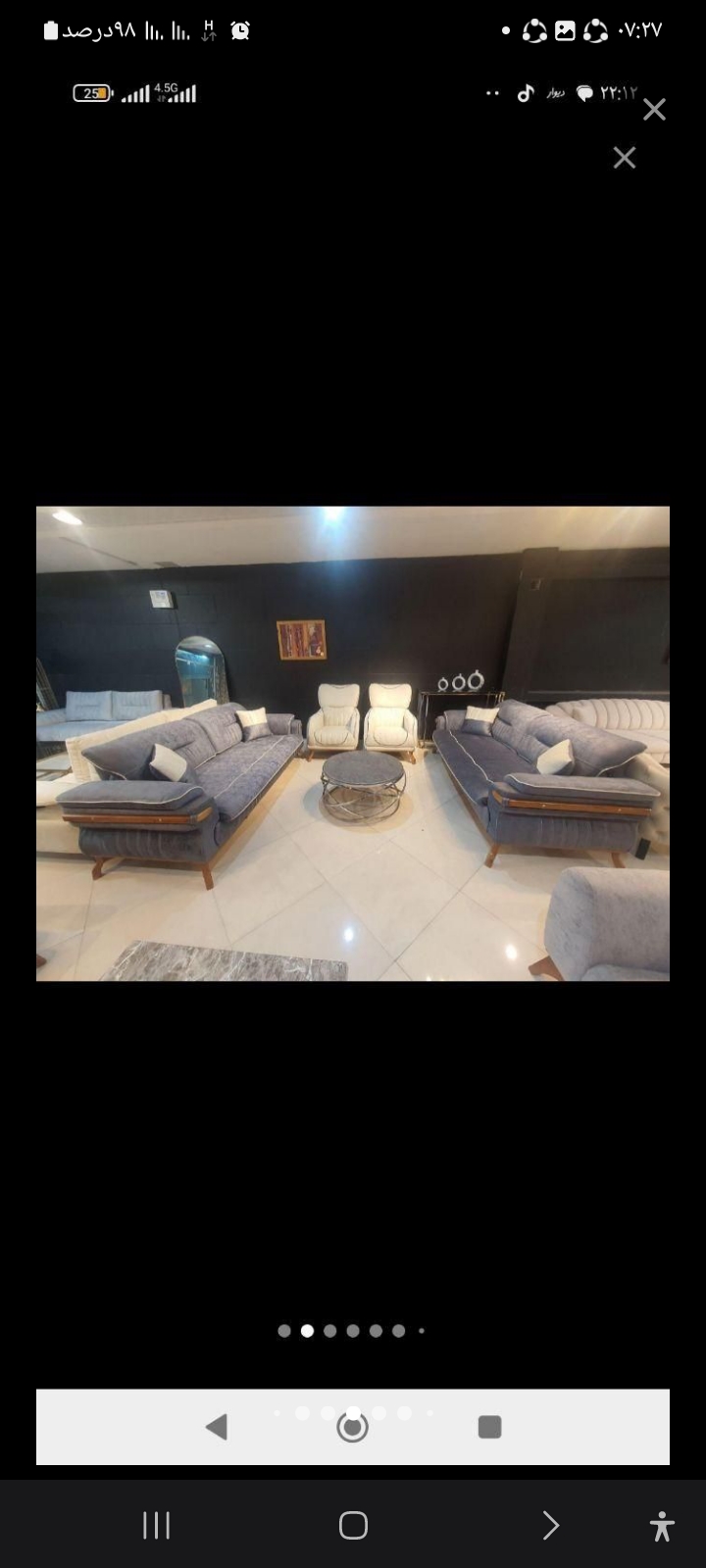Go to the home screen
This screenshot has height=1568, width=706.
point(353,1525)
